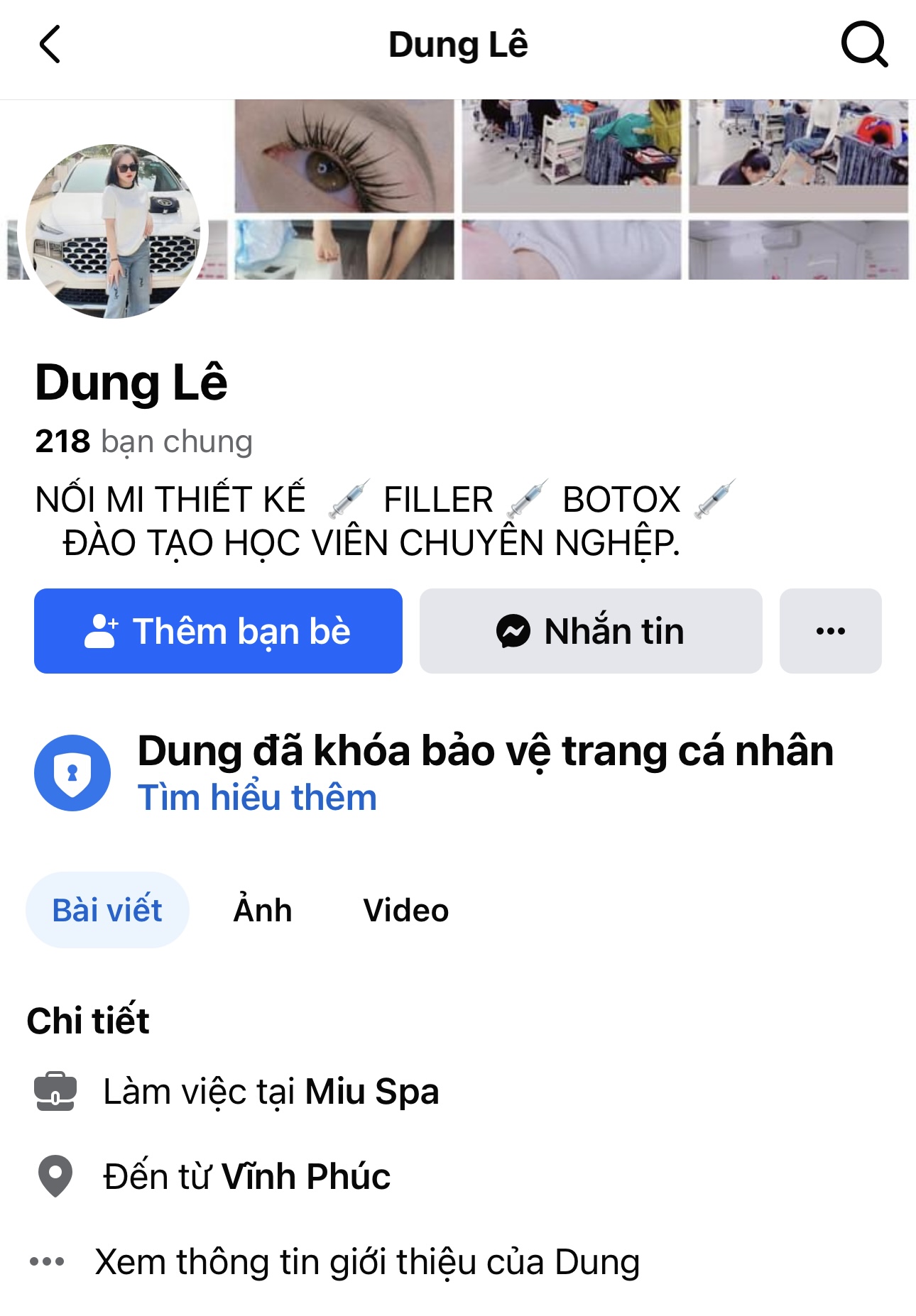Expand the 218 bạn chung list
The height and width of the screenshot is (1316, 916).
(145, 442)
